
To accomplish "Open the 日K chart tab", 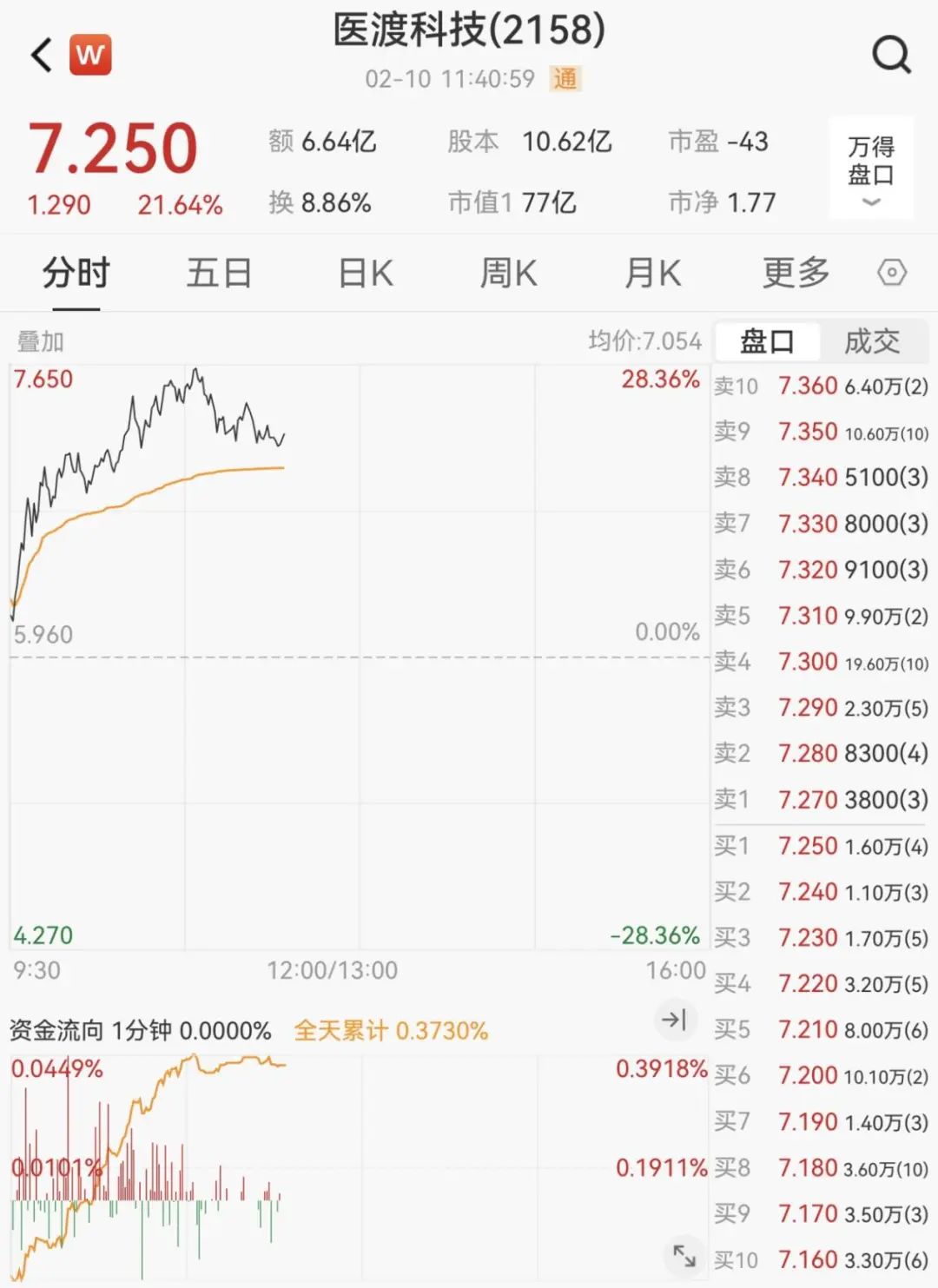I will tap(365, 274).
